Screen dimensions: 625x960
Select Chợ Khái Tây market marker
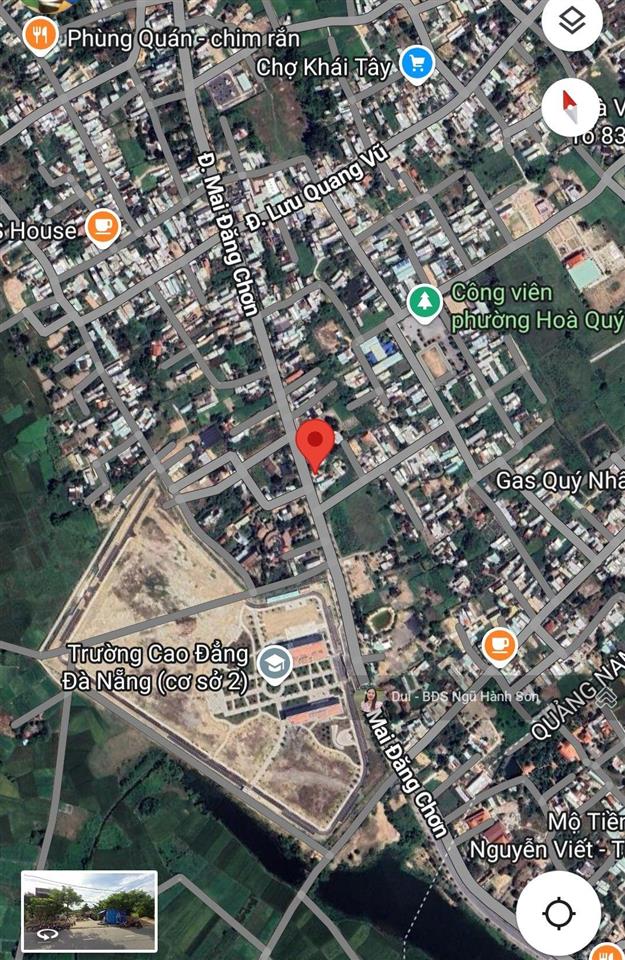pyautogui.click(x=417, y=64)
